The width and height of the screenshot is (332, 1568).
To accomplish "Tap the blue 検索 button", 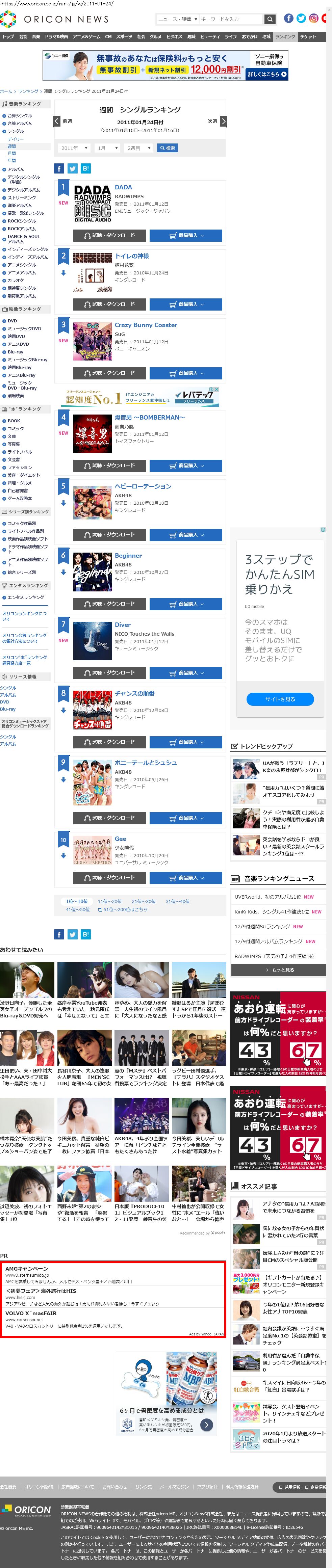I will point(167,148).
